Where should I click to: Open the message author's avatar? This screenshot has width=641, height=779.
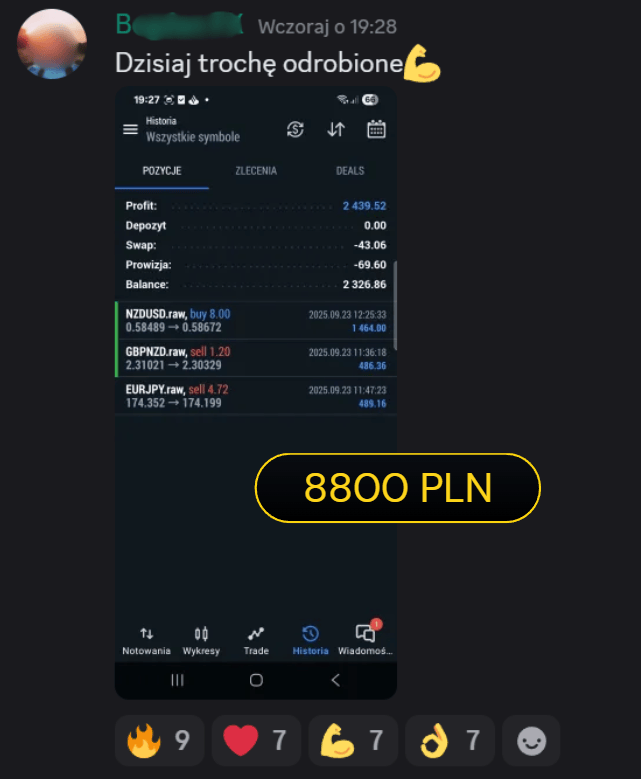pos(53,43)
